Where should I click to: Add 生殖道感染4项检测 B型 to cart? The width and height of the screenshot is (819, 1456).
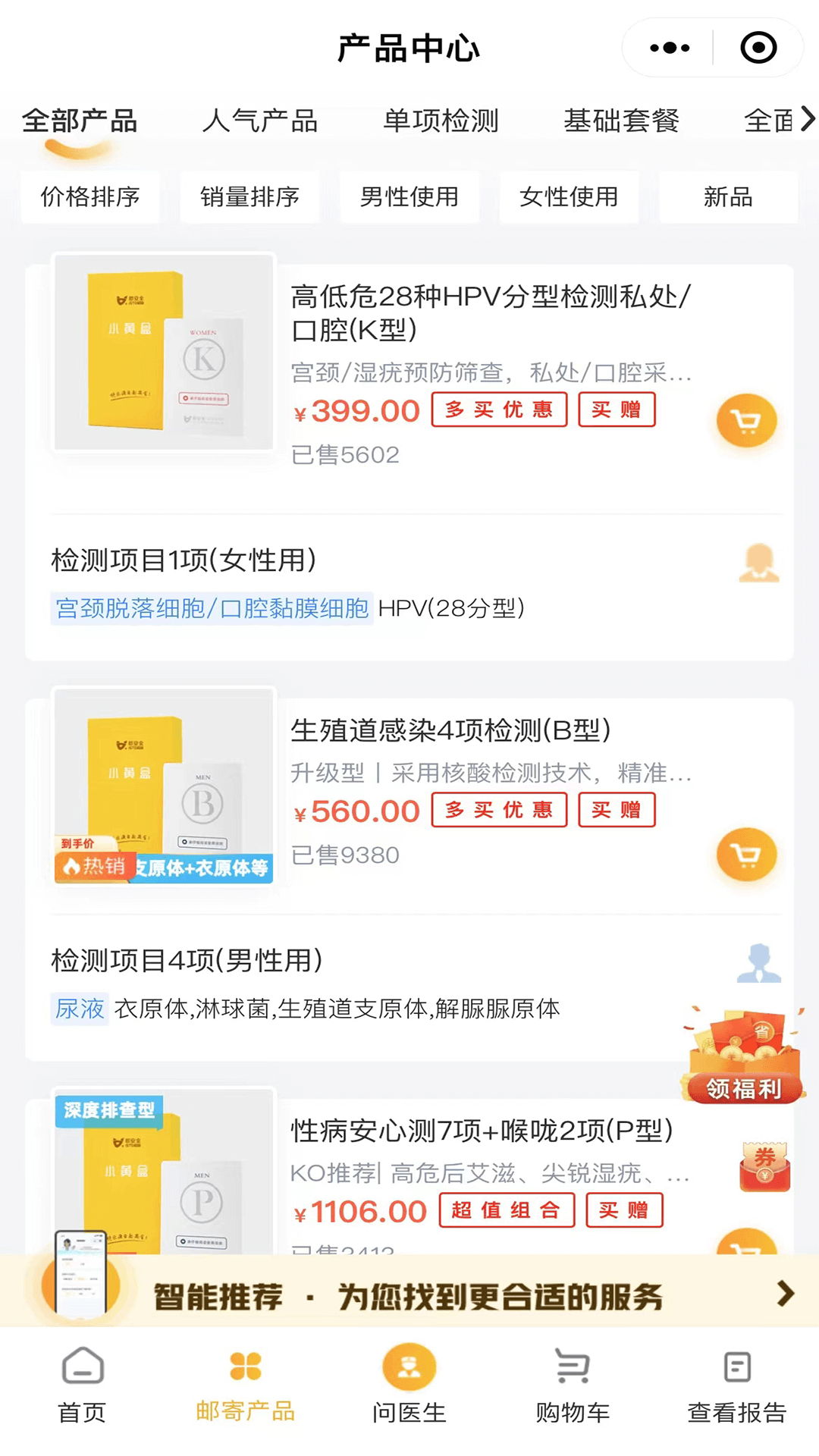pyautogui.click(x=746, y=855)
